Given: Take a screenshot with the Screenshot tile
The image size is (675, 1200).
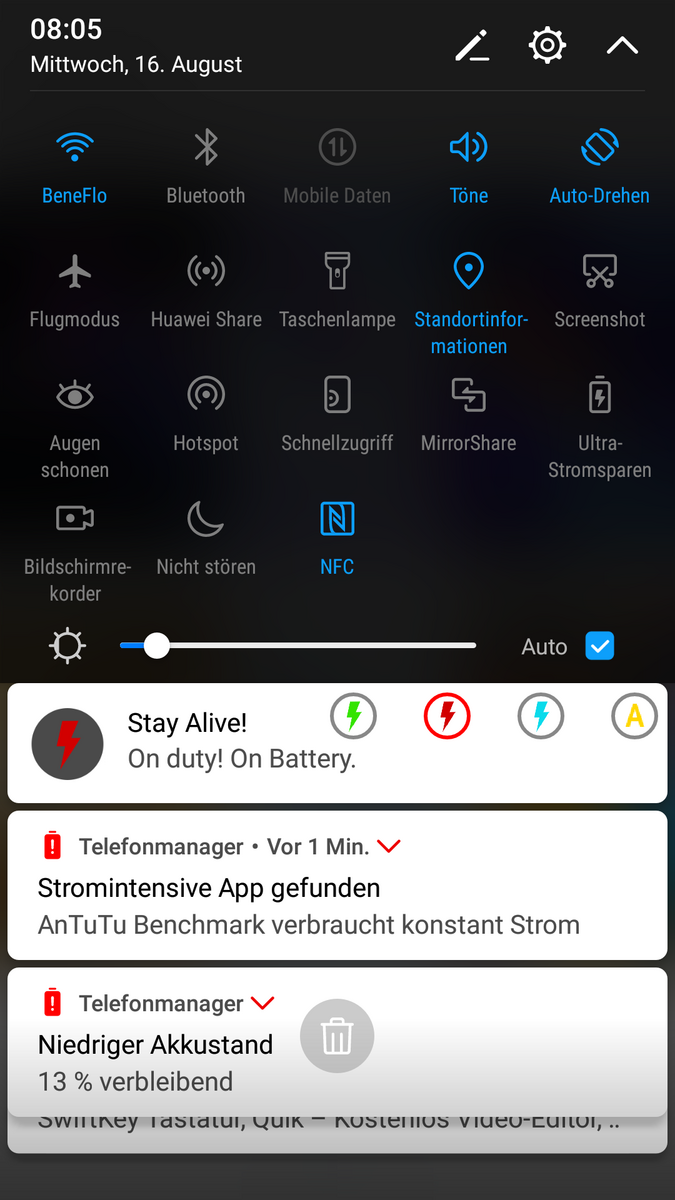Looking at the screenshot, I should click(599, 273).
